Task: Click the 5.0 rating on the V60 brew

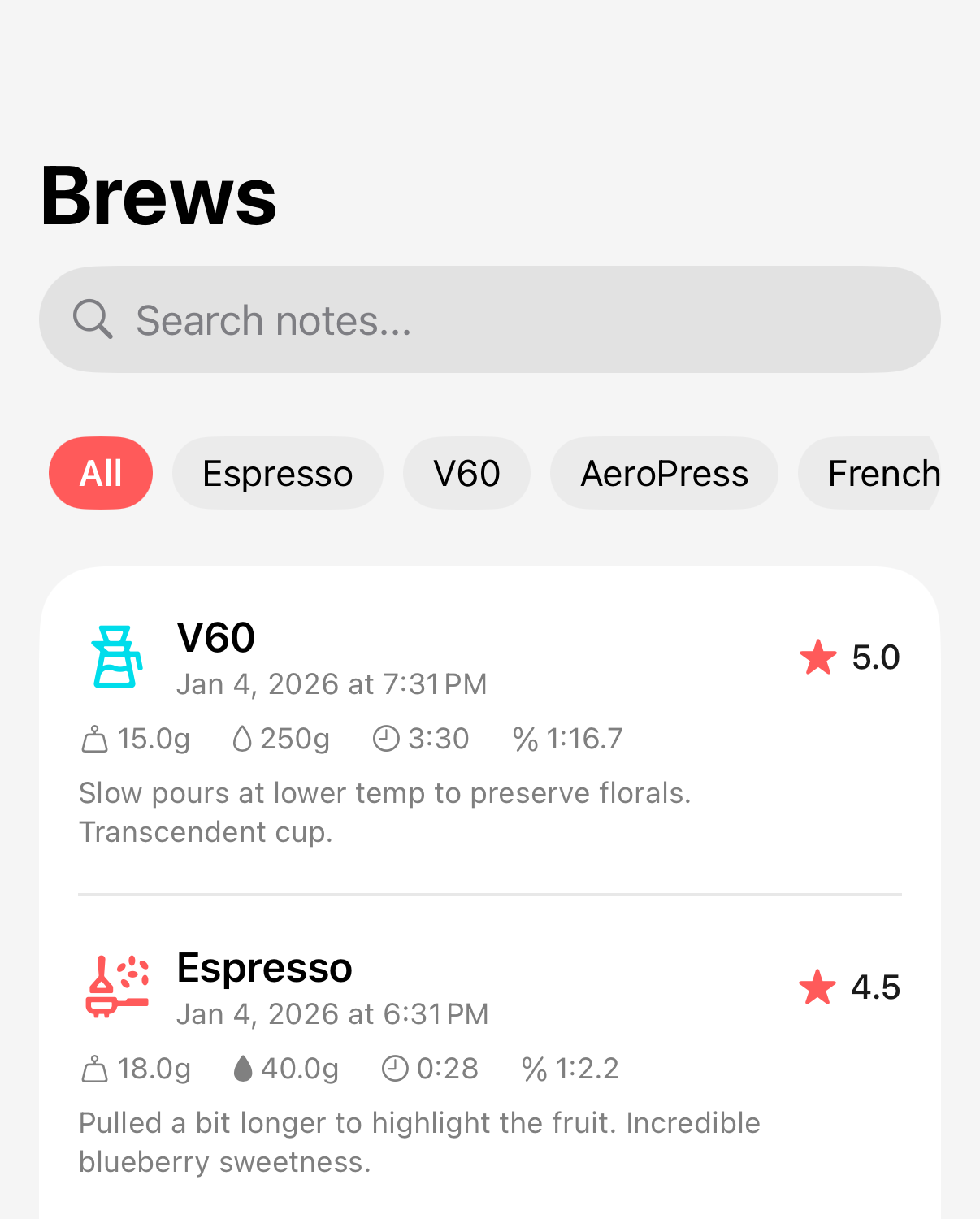Action: [x=875, y=658]
